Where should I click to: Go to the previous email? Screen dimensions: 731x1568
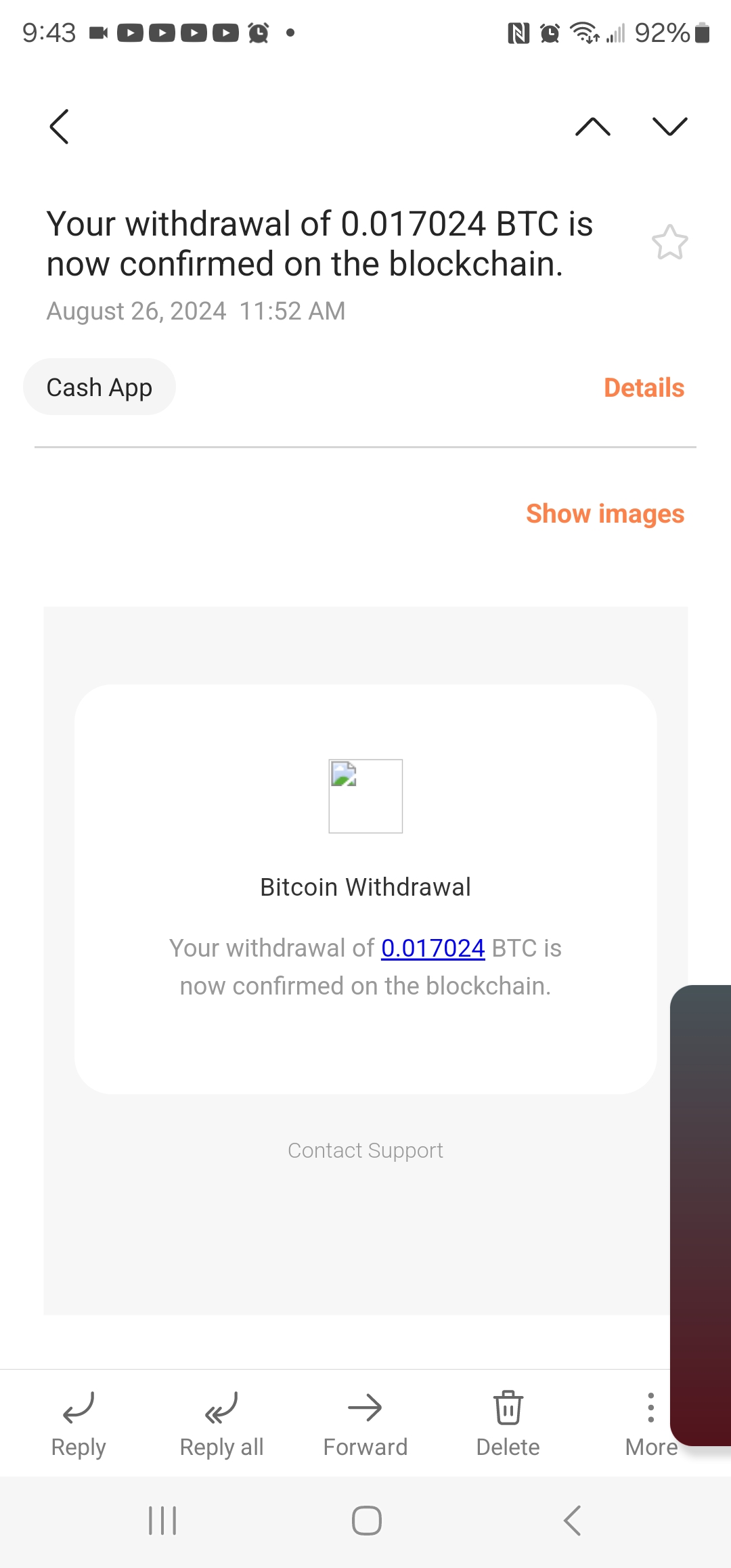tap(593, 127)
